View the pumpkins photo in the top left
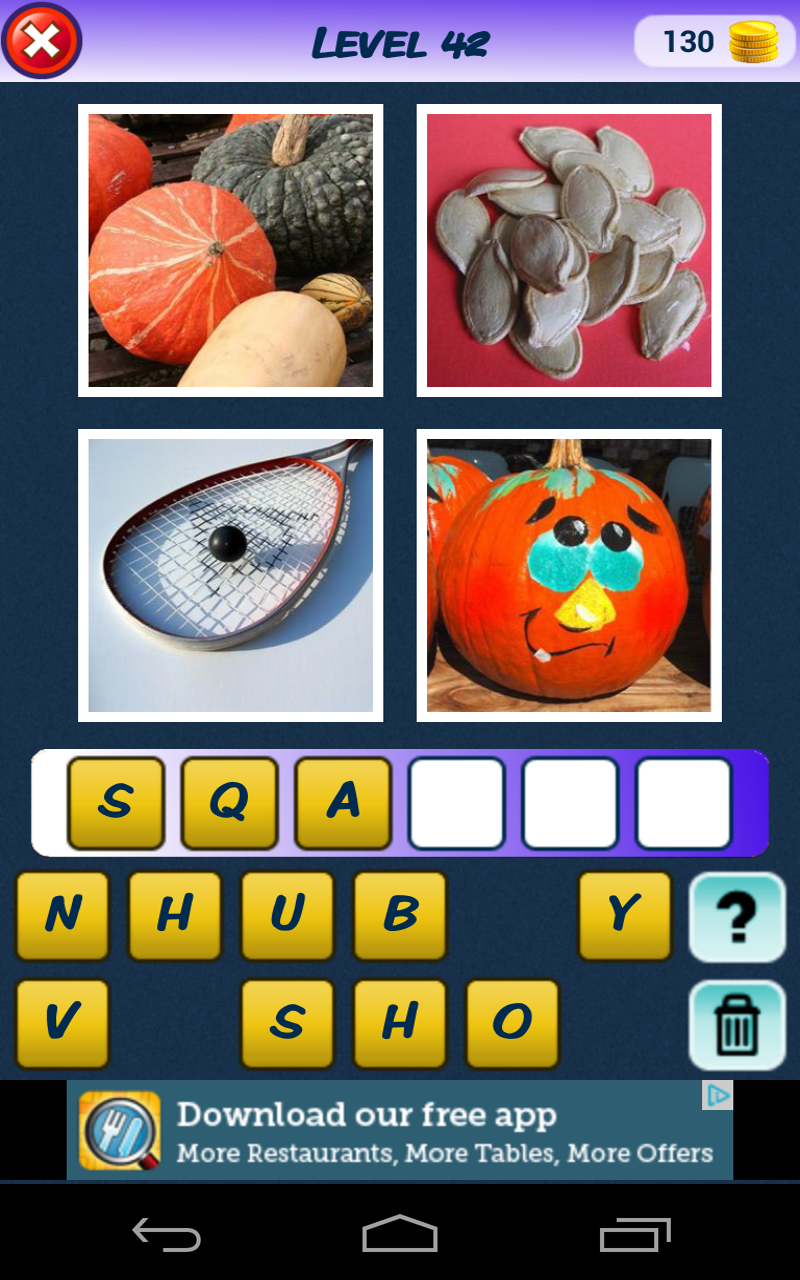800x1280 pixels. pyautogui.click(x=230, y=250)
